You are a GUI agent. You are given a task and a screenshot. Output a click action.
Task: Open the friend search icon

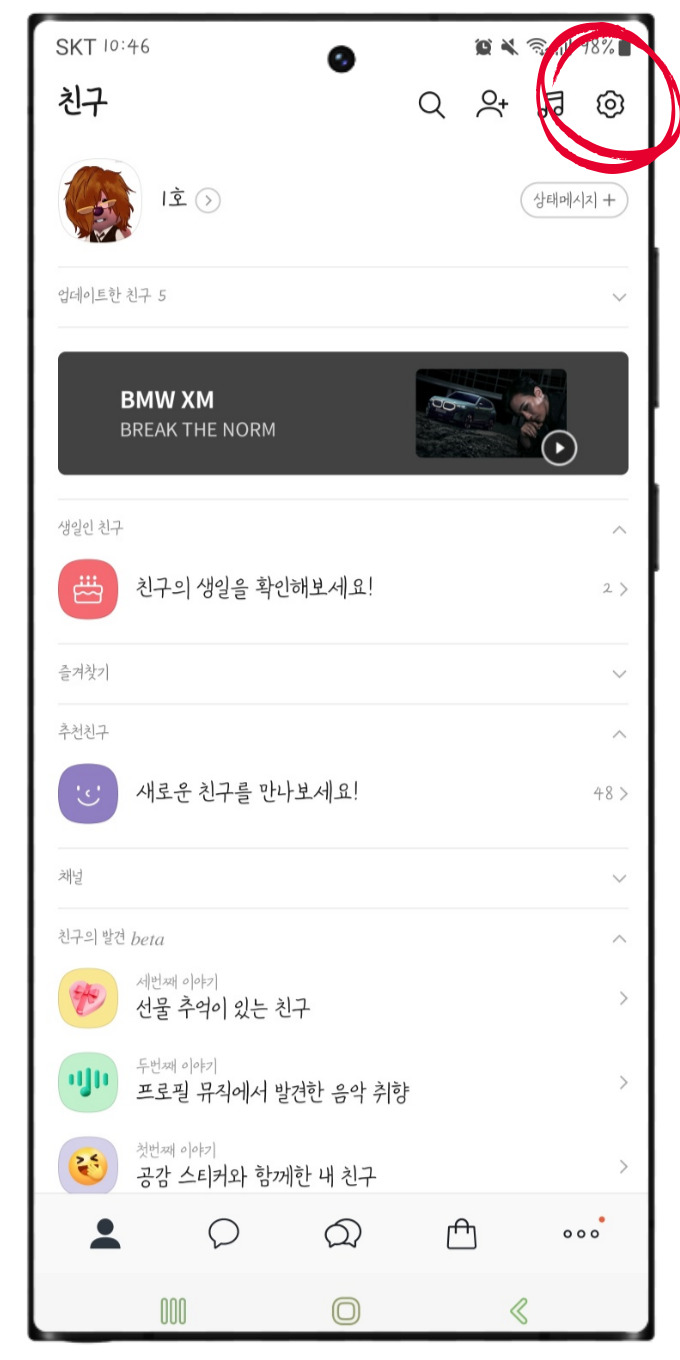(431, 104)
